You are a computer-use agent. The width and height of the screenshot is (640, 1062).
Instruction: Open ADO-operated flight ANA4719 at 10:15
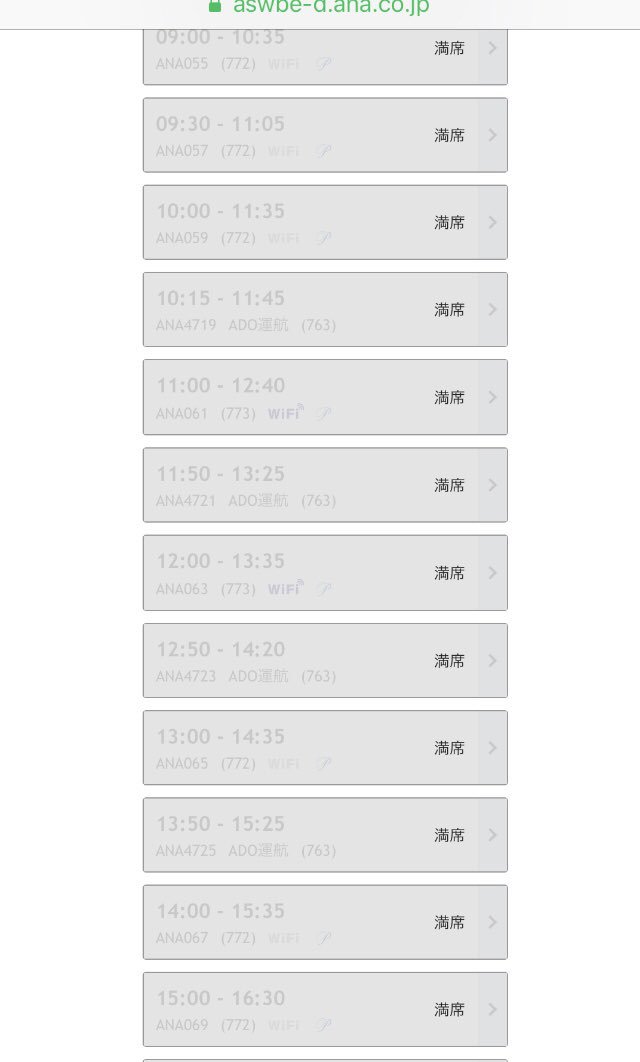pyautogui.click(x=325, y=310)
